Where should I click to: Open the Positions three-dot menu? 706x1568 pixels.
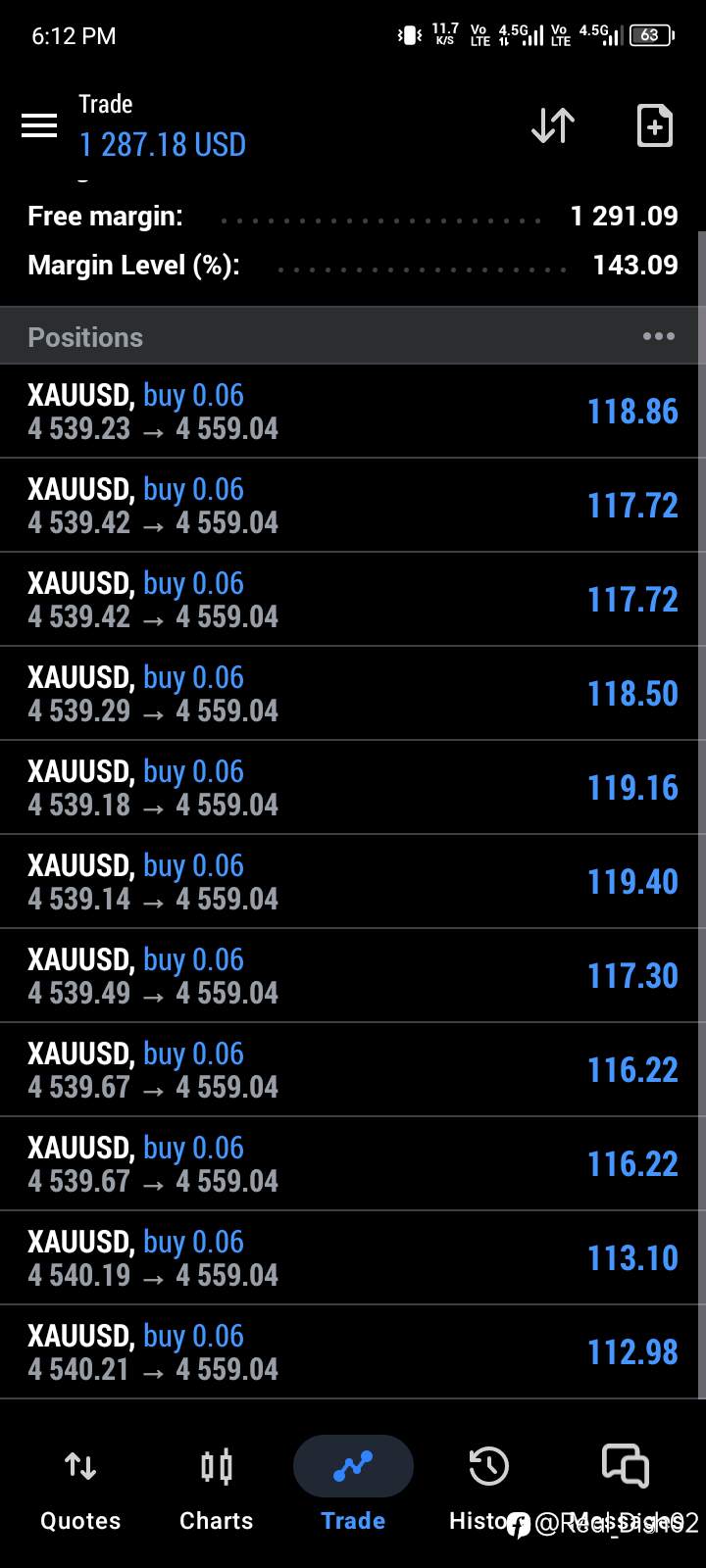(x=659, y=336)
